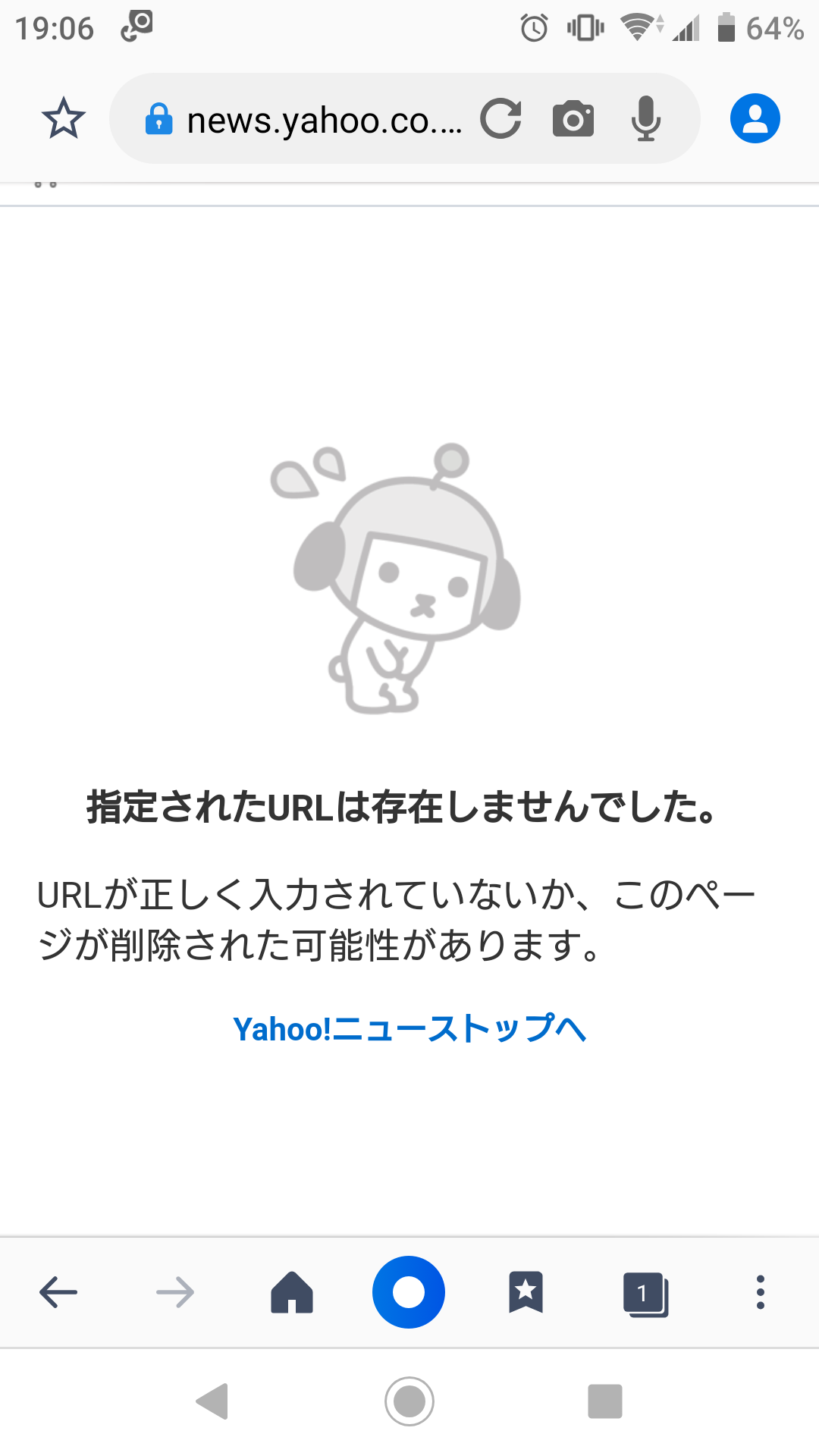Go back to the previous page
Image resolution: width=819 pixels, height=1456 pixels.
[58, 1291]
